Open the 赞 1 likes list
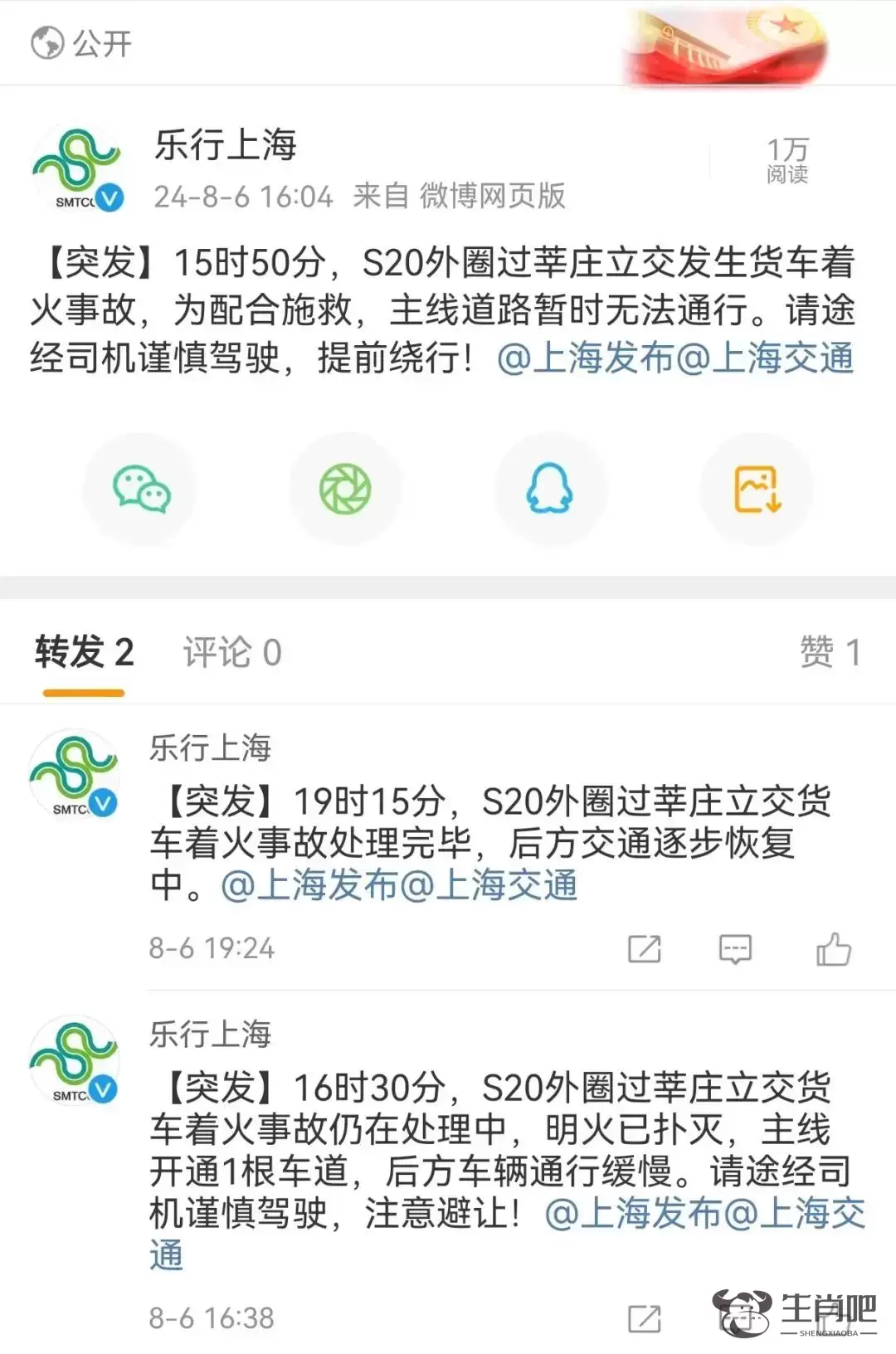Viewport: 896px width, 1354px height. pos(829,653)
